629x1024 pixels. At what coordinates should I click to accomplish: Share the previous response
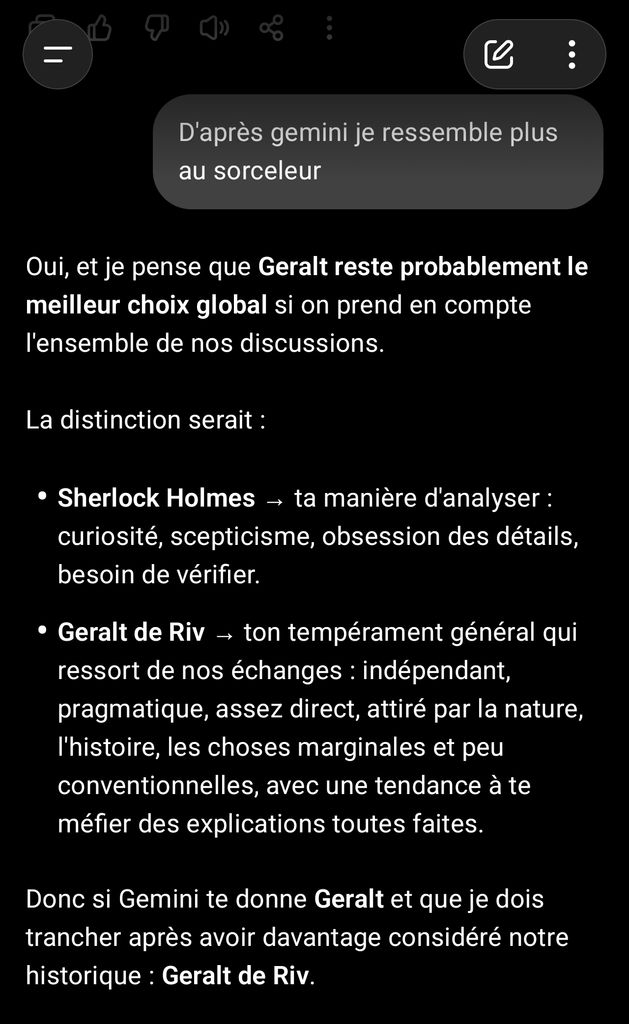tap(271, 28)
